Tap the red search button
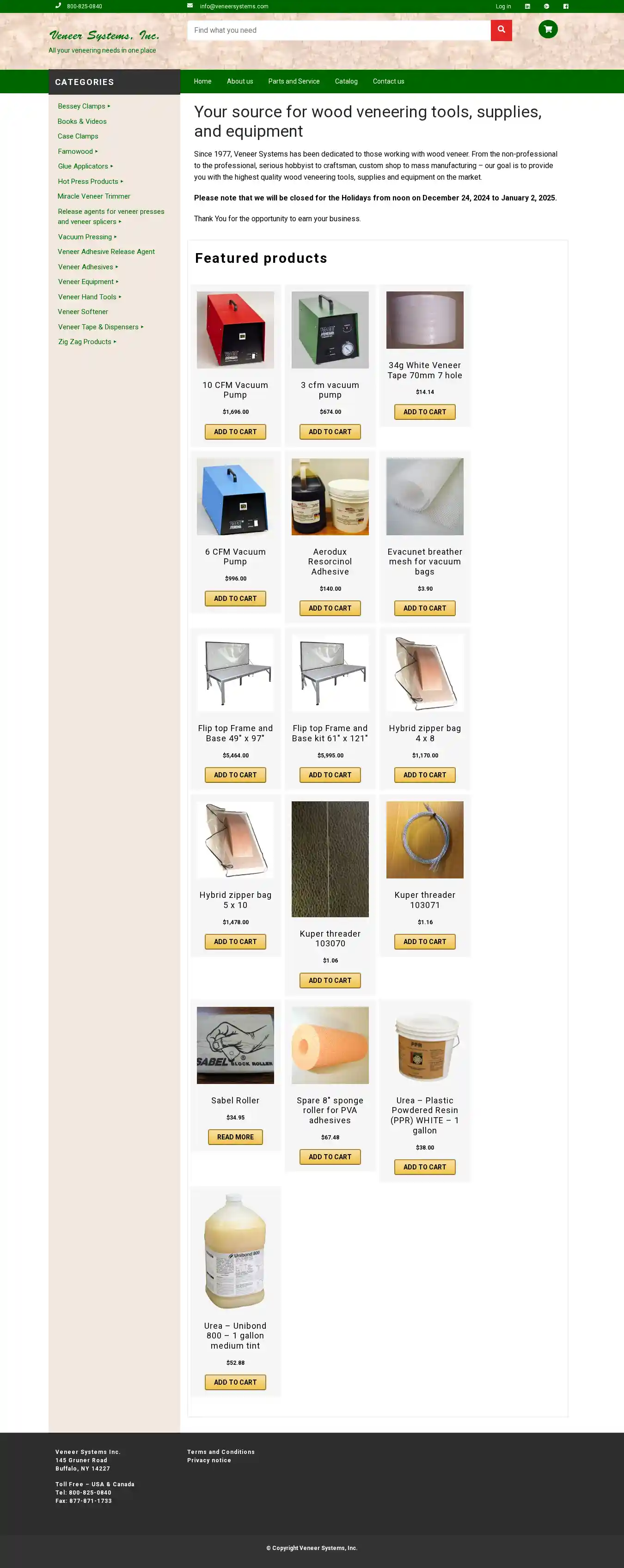This screenshot has width=624, height=1568. (x=501, y=30)
